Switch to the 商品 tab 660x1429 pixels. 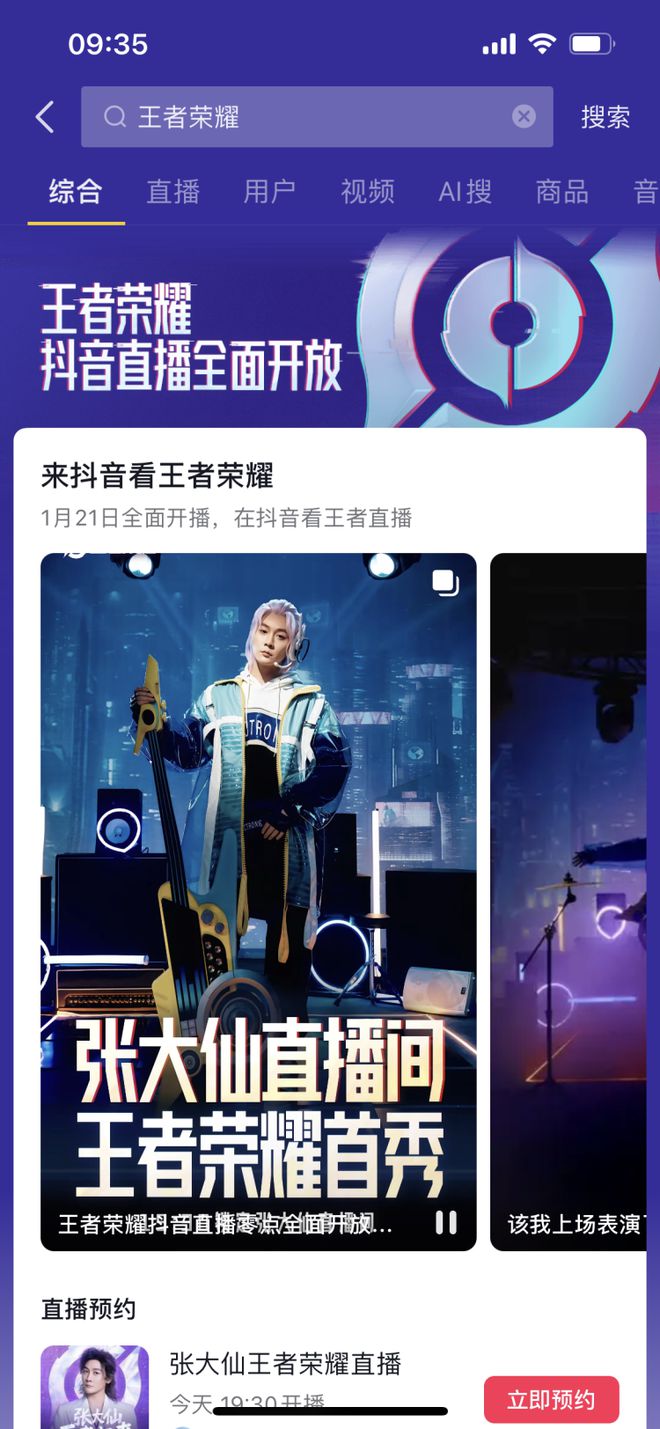pyautogui.click(x=562, y=191)
